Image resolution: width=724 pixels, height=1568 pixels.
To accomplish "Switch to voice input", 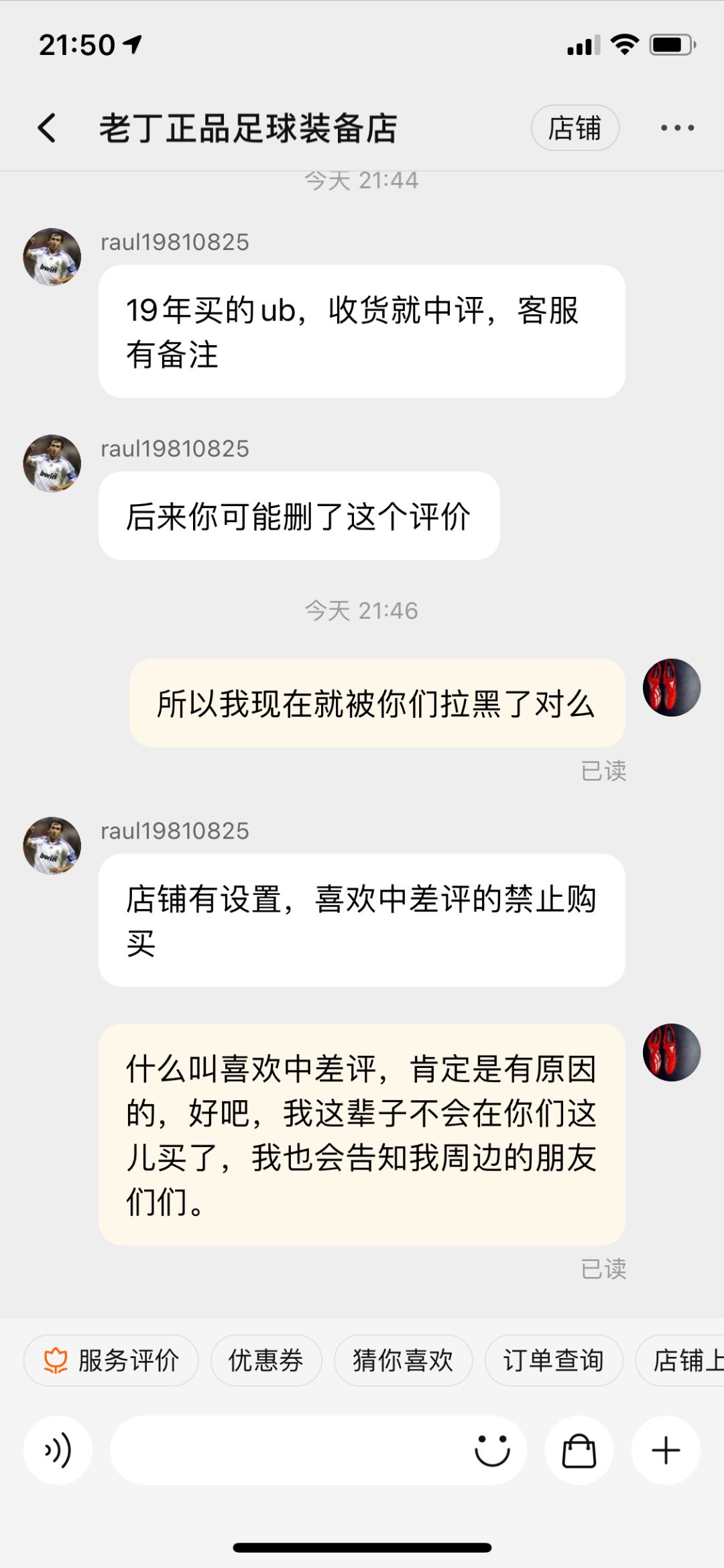I will coord(58,1450).
